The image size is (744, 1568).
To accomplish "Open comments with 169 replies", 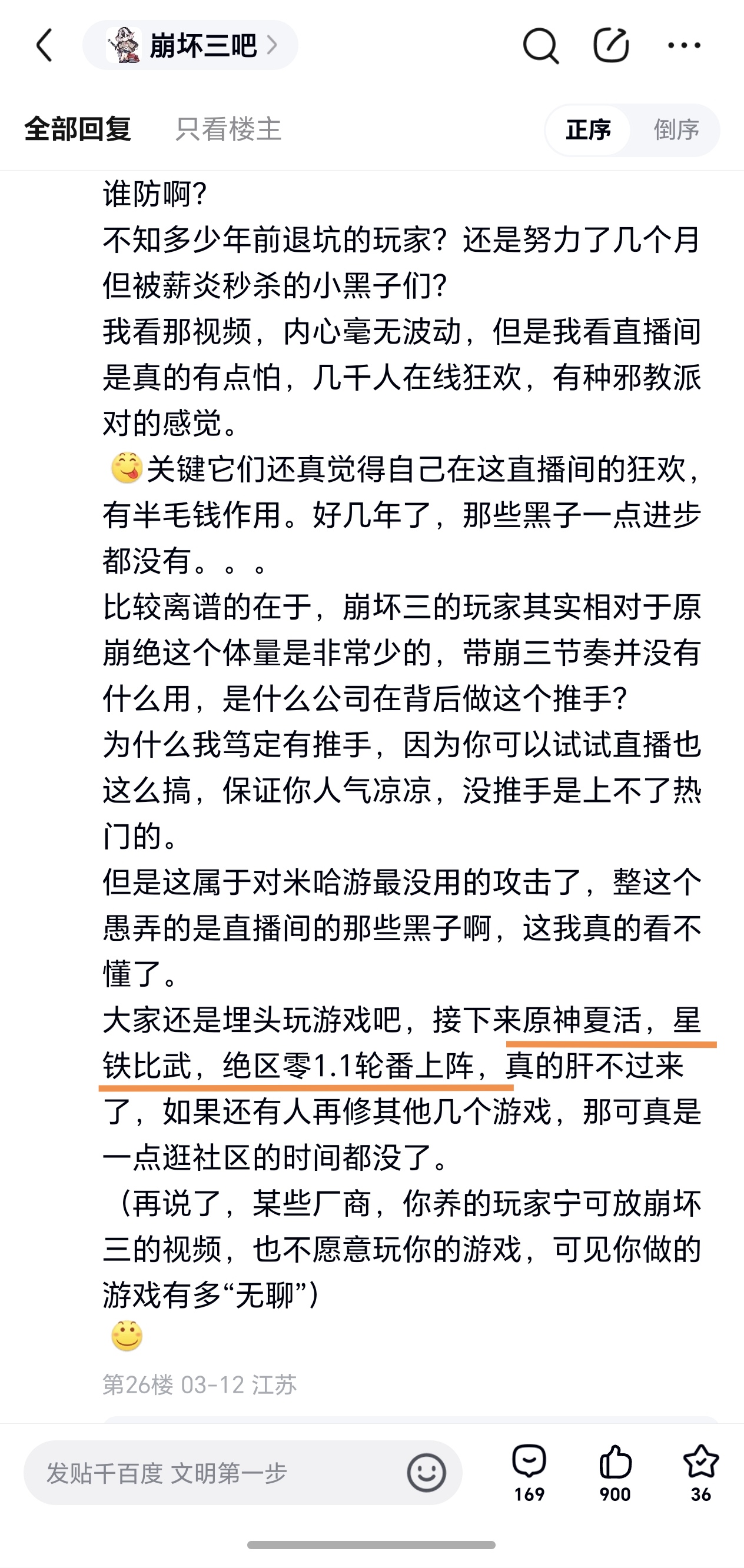I will coord(529,1472).
